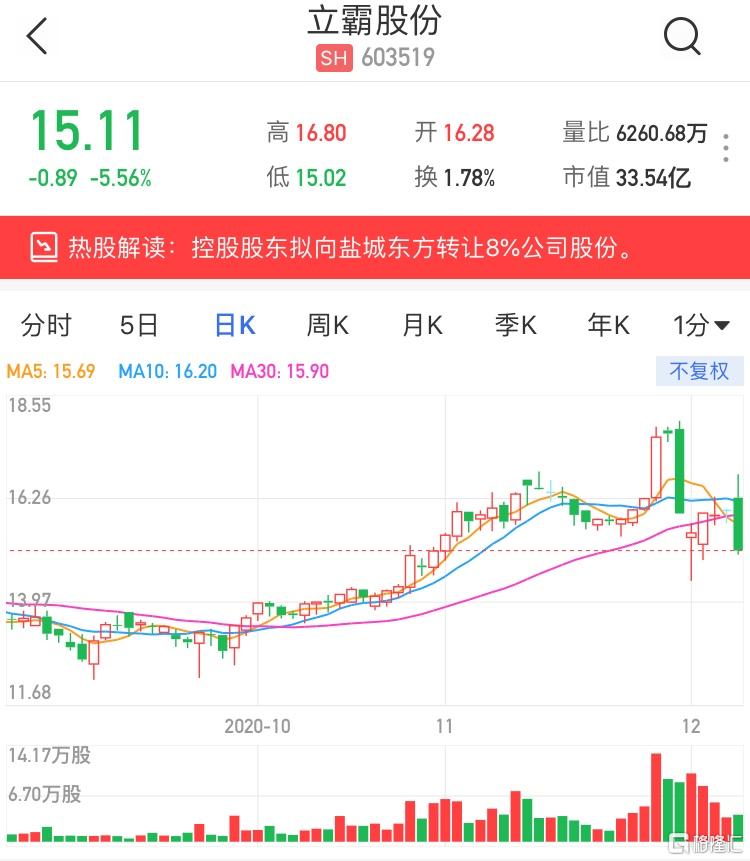Switch to the 年K chart tab
The image size is (750, 861).
click(x=609, y=325)
